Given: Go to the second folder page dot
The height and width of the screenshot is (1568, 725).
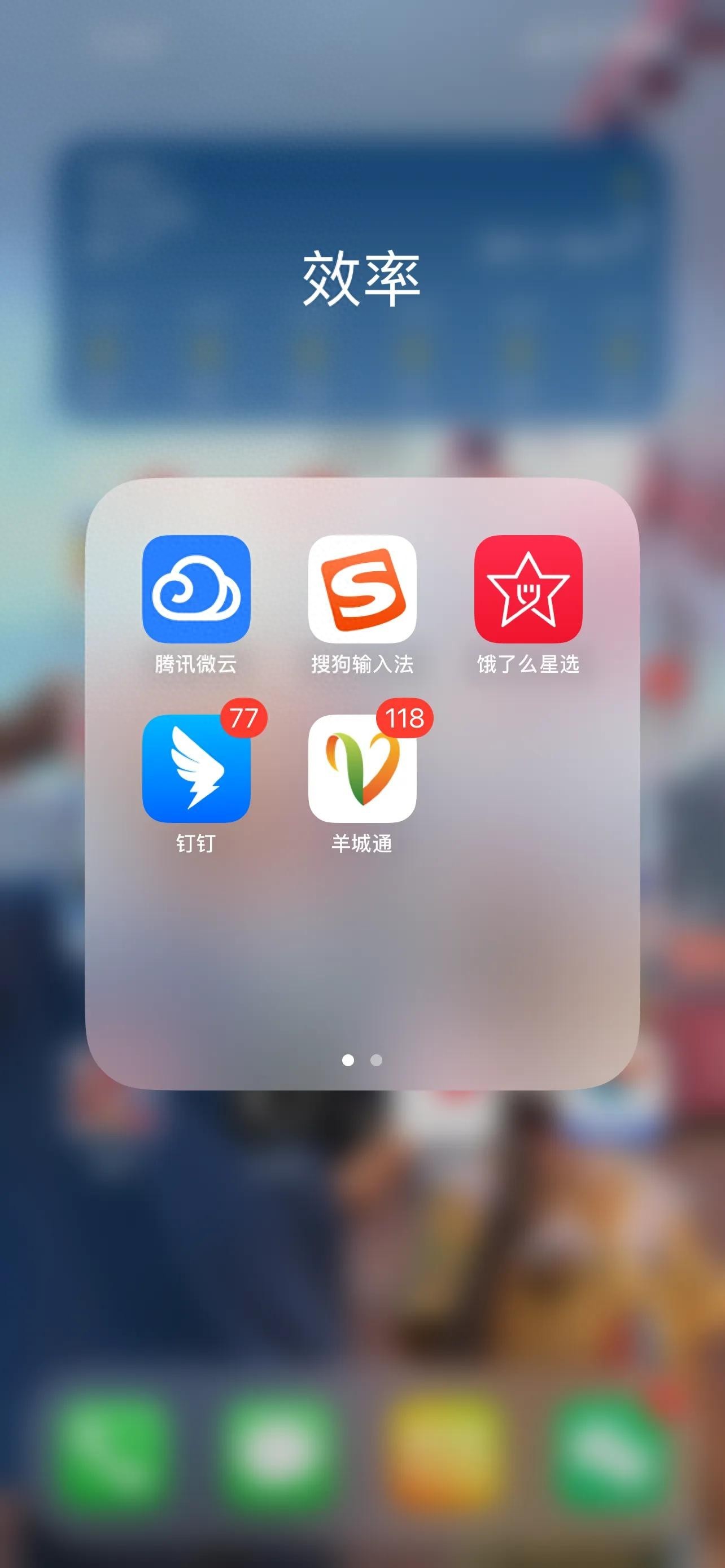Looking at the screenshot, I should [376, 1061].
